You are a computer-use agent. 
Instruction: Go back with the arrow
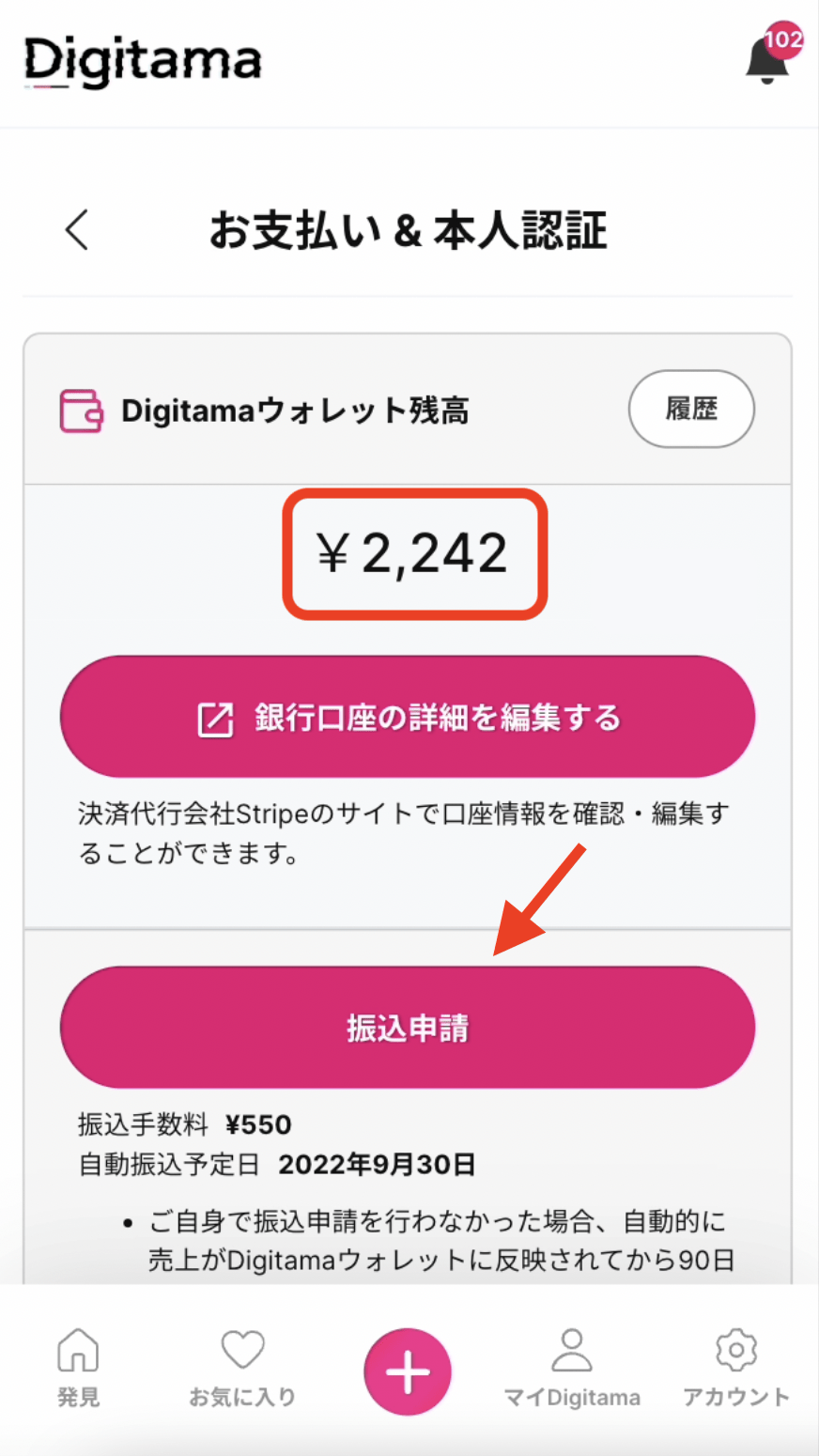(76, 229)
